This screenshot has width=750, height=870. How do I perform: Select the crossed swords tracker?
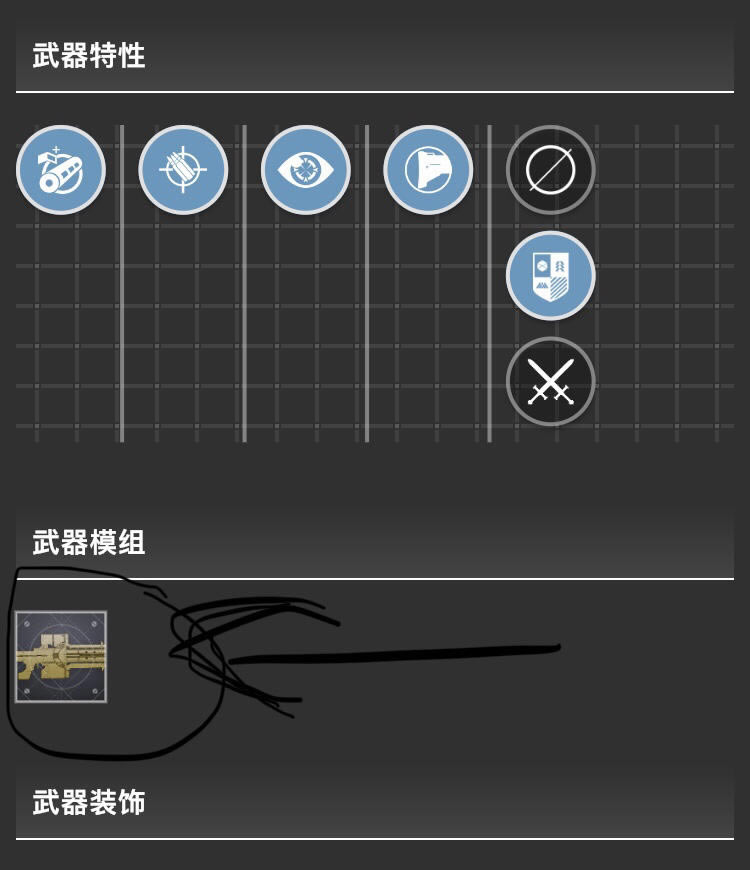(x=550, y=382)
